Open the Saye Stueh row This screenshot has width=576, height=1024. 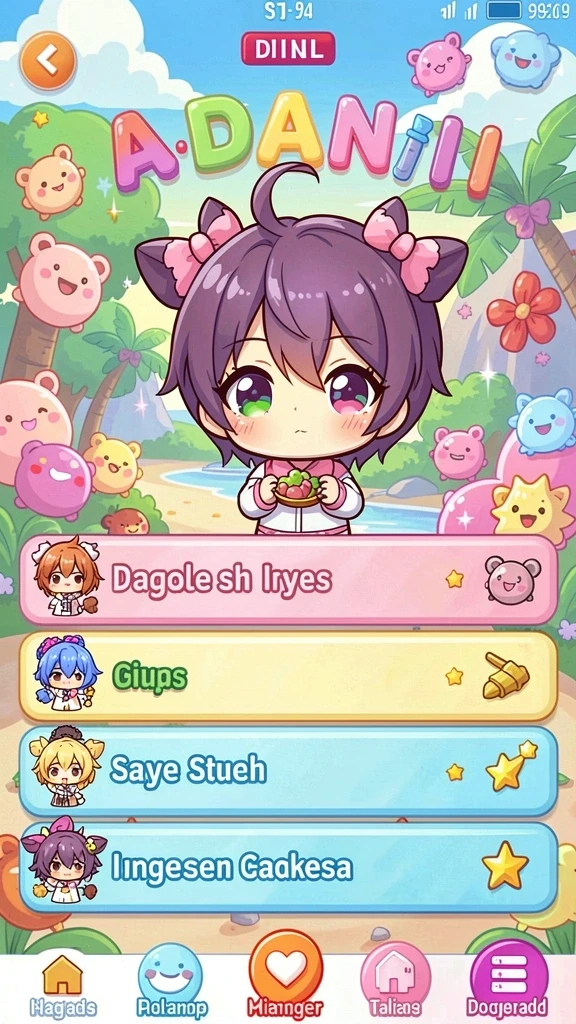pyautogui.click(x=288, y=771)
